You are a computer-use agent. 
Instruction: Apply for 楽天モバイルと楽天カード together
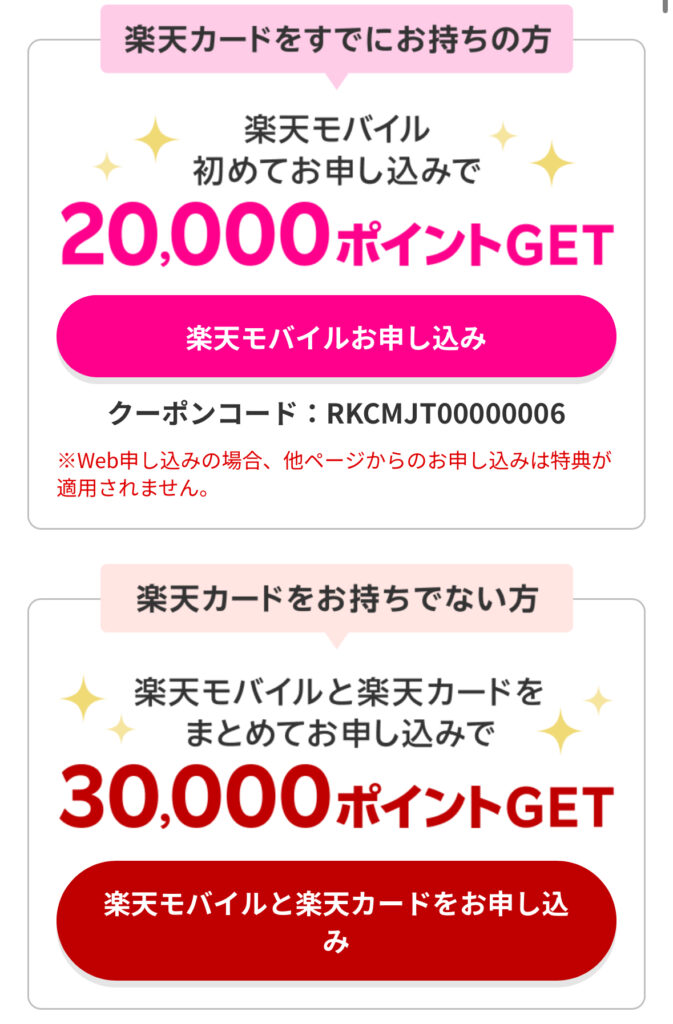click(336, 921)
